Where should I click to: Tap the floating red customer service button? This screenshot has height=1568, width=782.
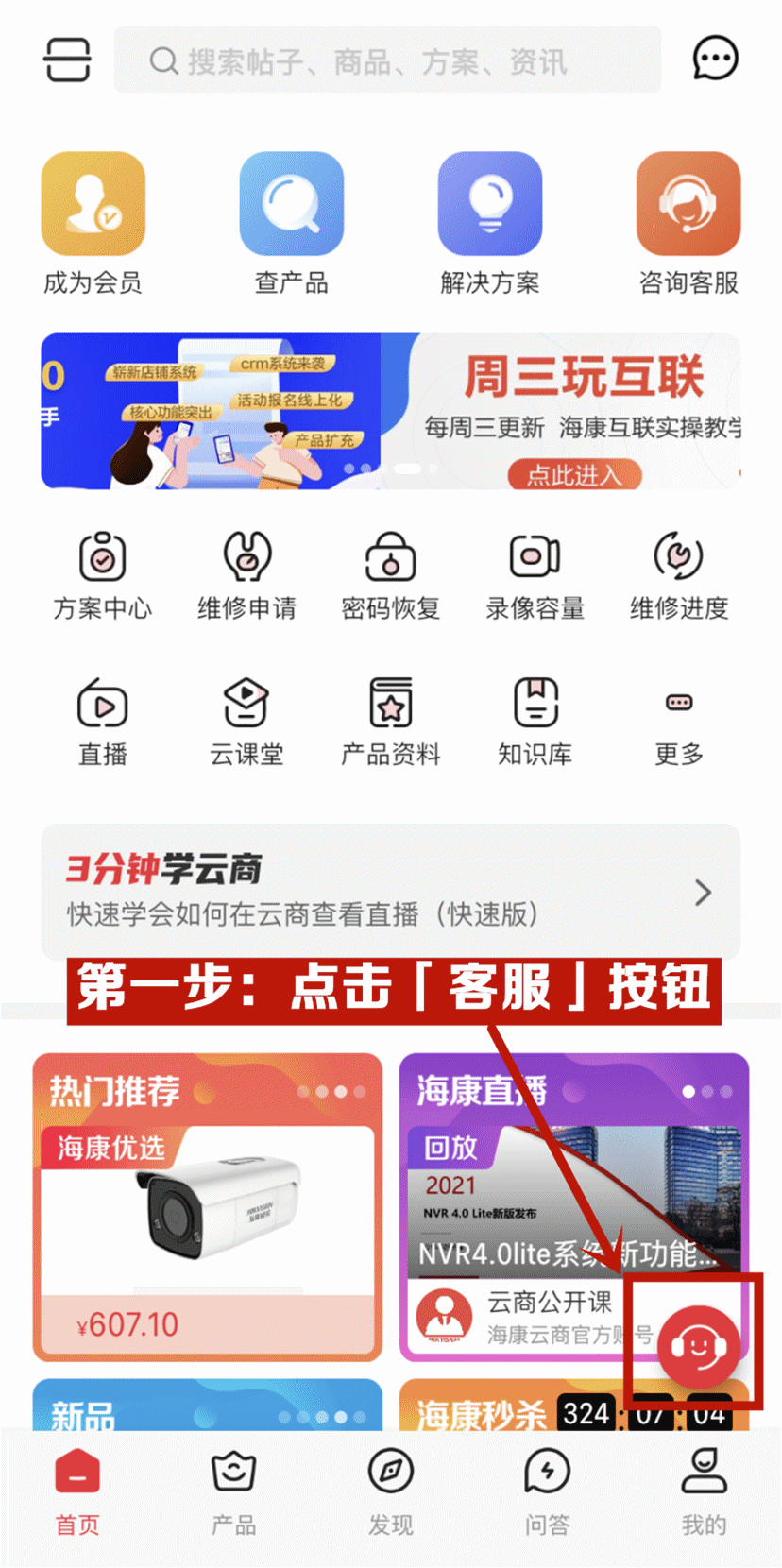698,1345
